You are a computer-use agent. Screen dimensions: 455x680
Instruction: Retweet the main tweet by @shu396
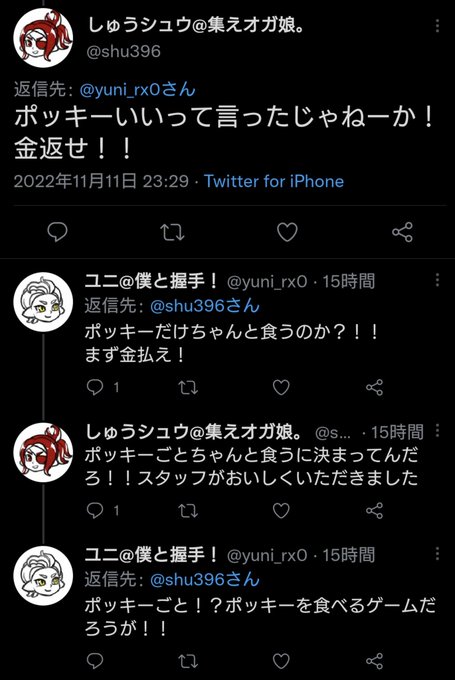tap(172, 232)
